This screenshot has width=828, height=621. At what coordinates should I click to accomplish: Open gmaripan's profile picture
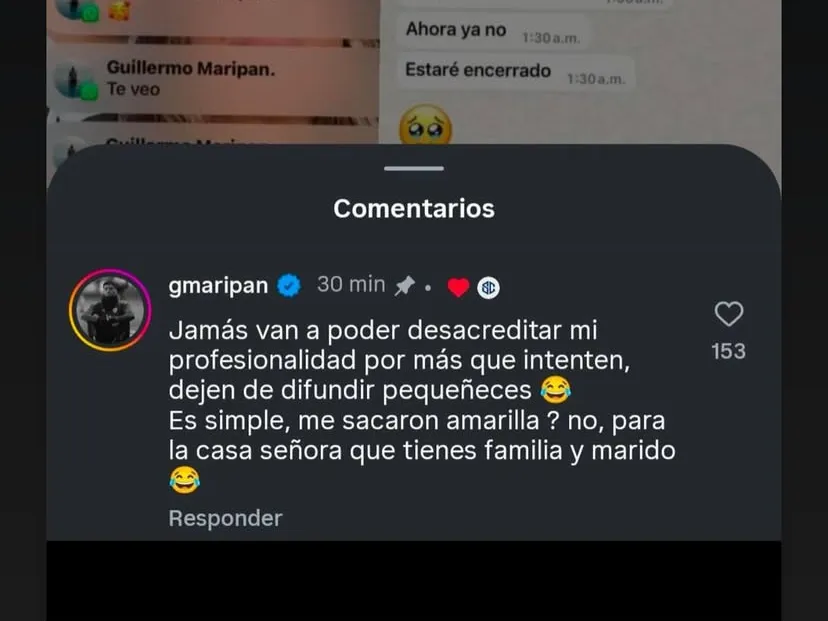[109, 310]
